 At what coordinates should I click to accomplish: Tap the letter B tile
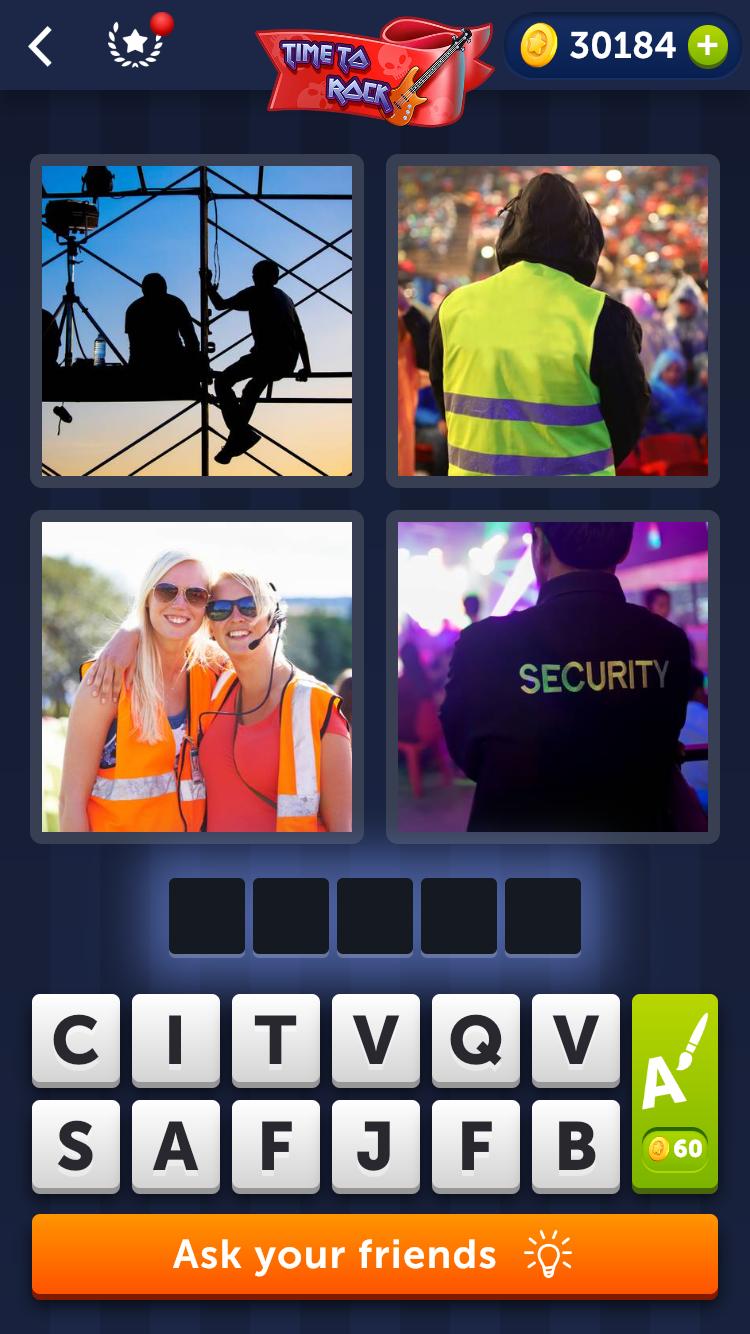coord(576,1146)
